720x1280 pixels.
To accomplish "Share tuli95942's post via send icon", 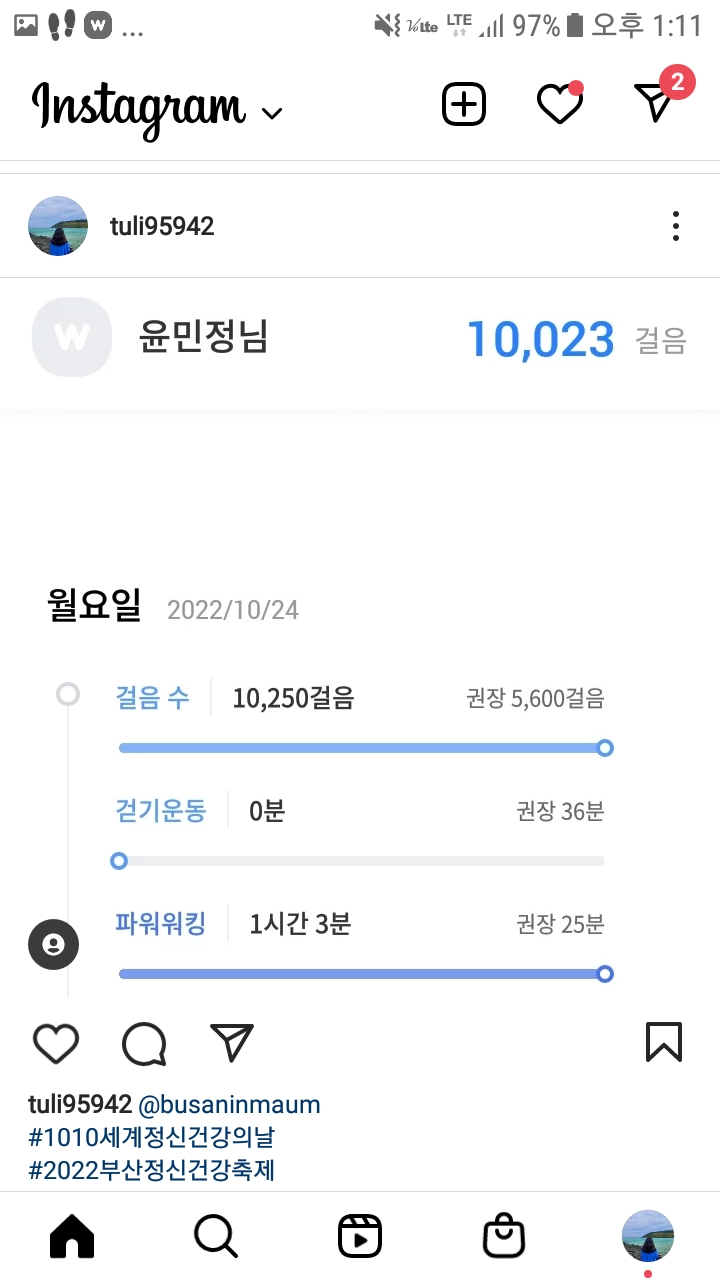I will 232,1043.
